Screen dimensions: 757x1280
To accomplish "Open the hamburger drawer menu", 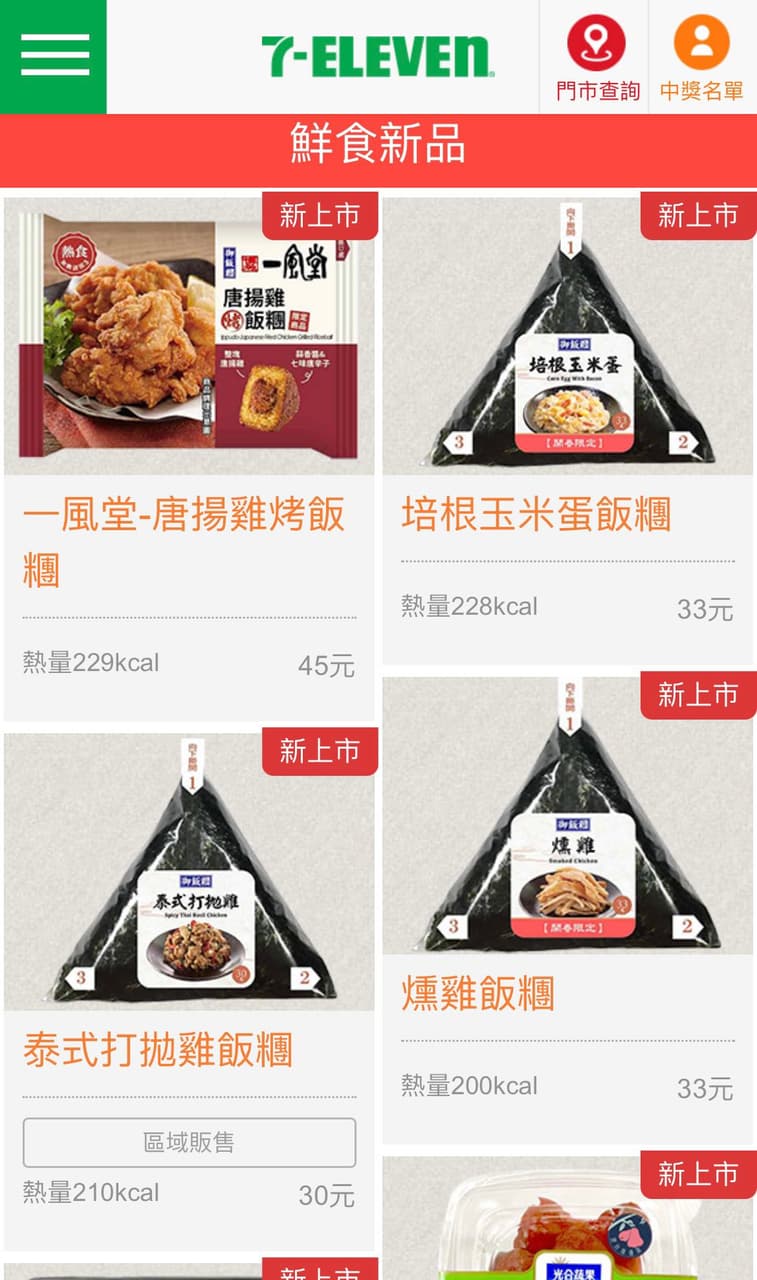I will 53,56.
